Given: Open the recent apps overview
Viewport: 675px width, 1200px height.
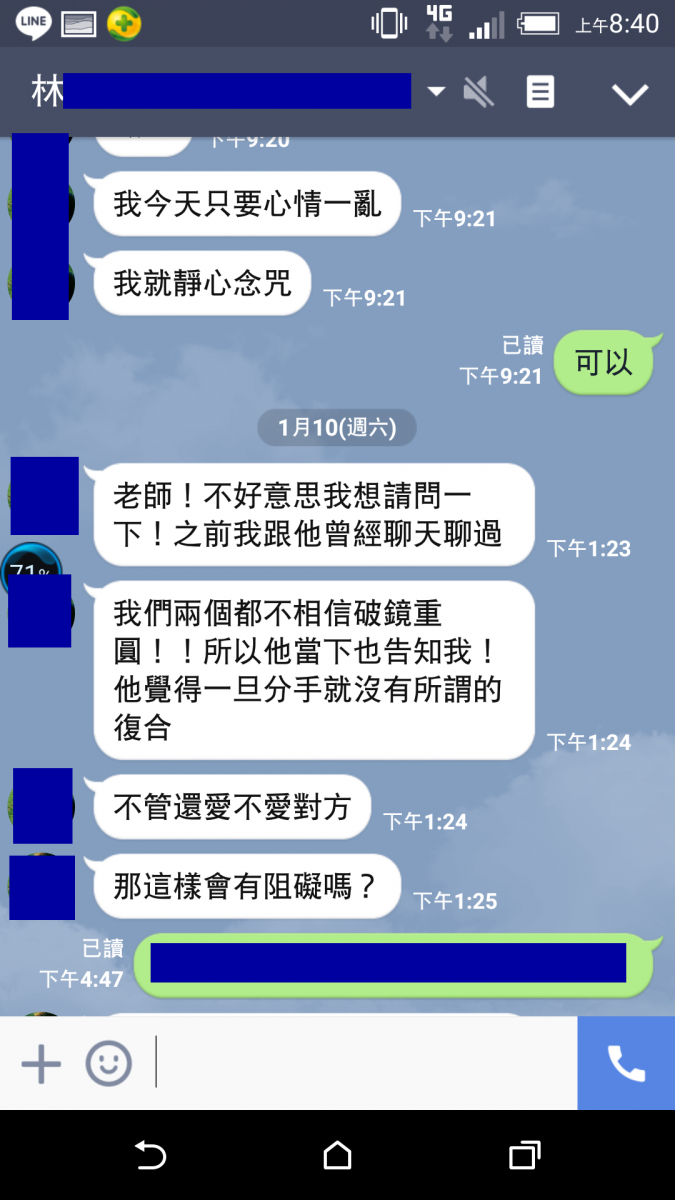Looking at the screenshot, I should [x=524, y=1156].
